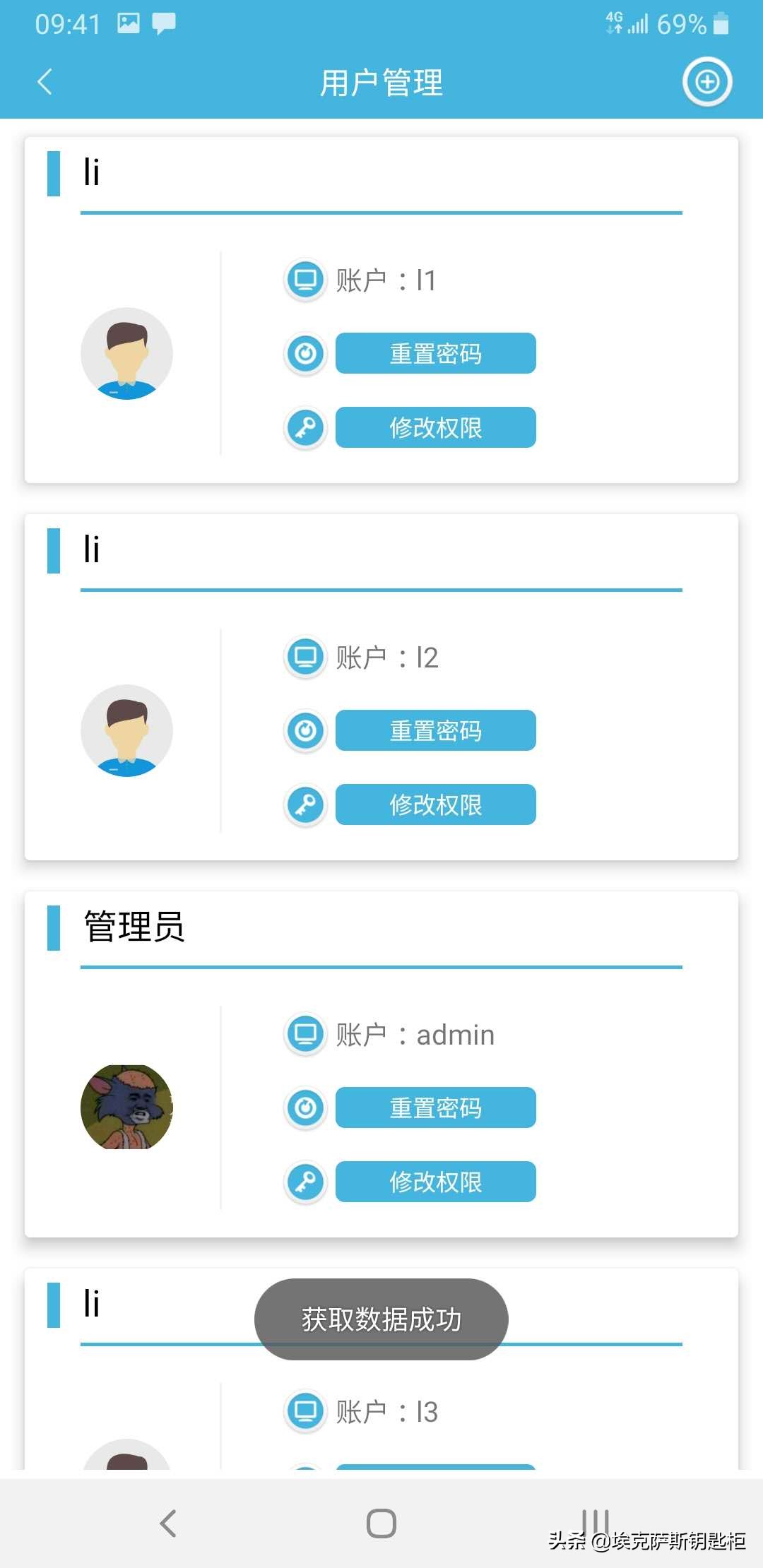Click the monitor icon next to account l1

click(x=305, y=280)
